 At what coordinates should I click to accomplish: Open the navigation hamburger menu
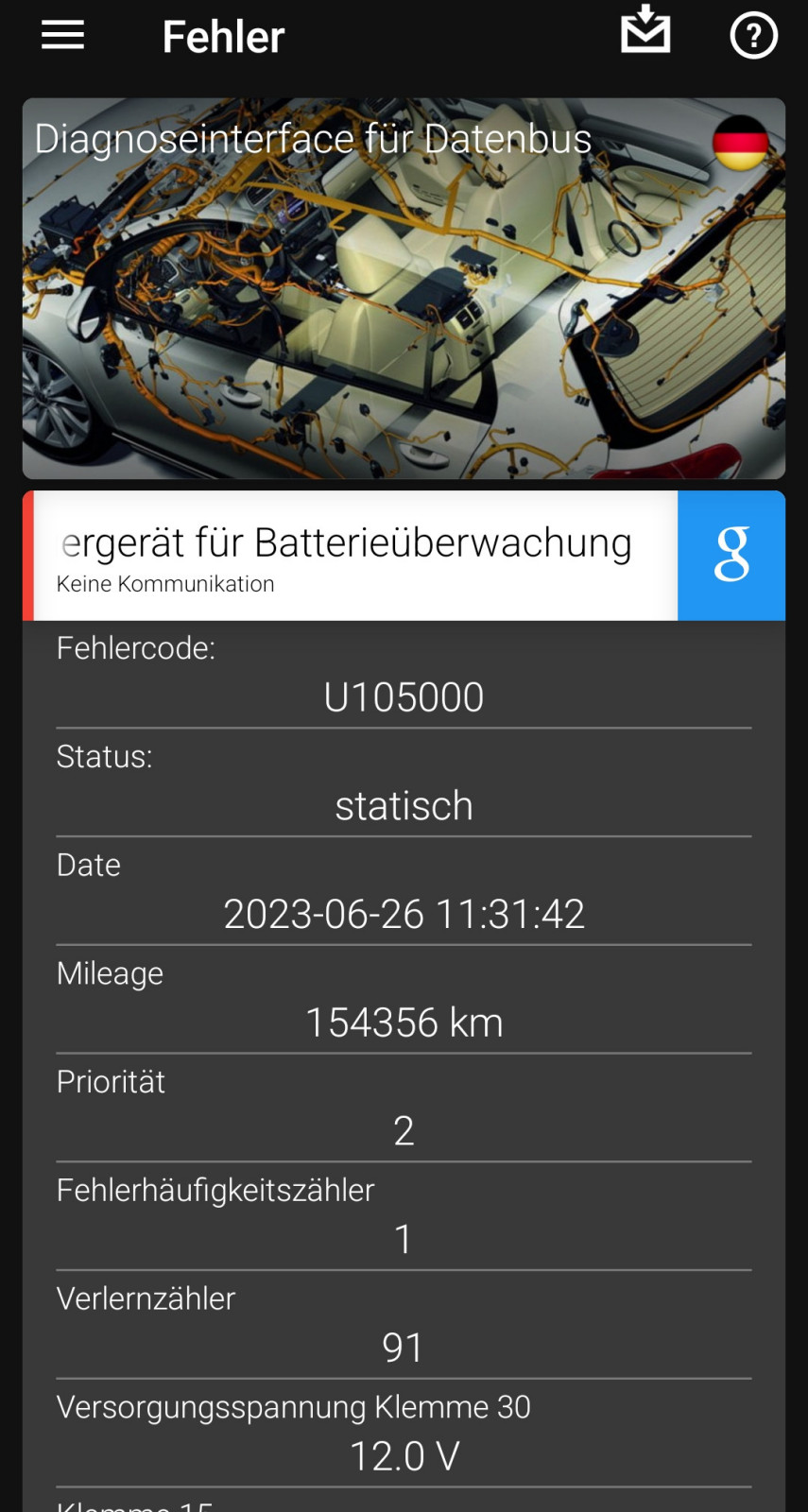coord(61,35)
